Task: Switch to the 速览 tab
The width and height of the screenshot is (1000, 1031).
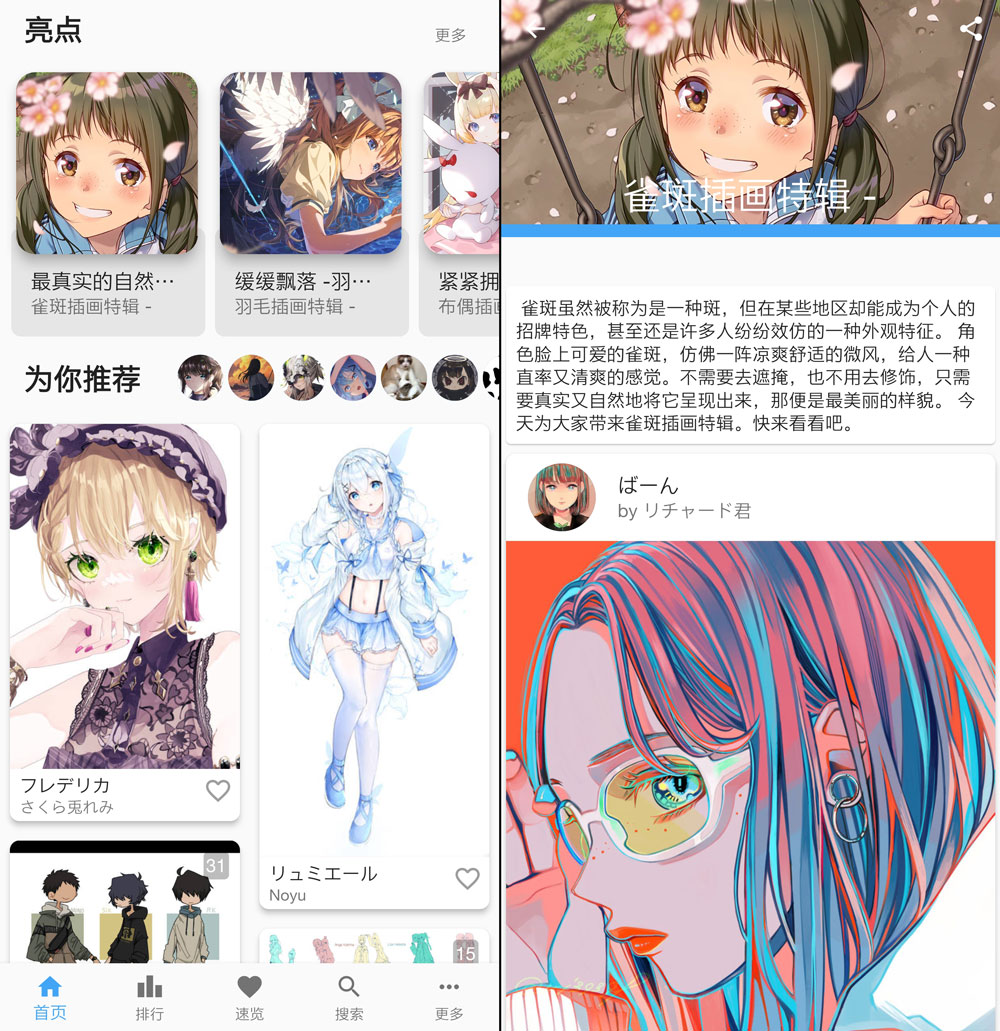Action: [249, 998]
